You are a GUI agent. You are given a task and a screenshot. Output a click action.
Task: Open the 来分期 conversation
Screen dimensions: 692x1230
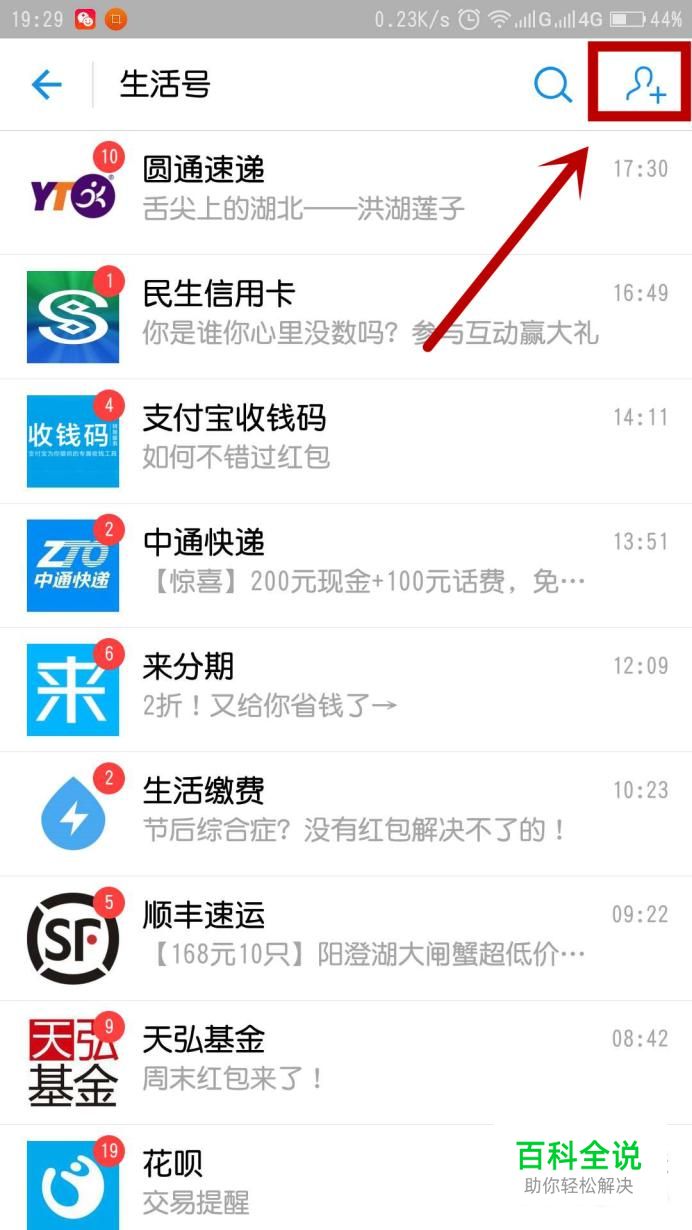[346, 689]
